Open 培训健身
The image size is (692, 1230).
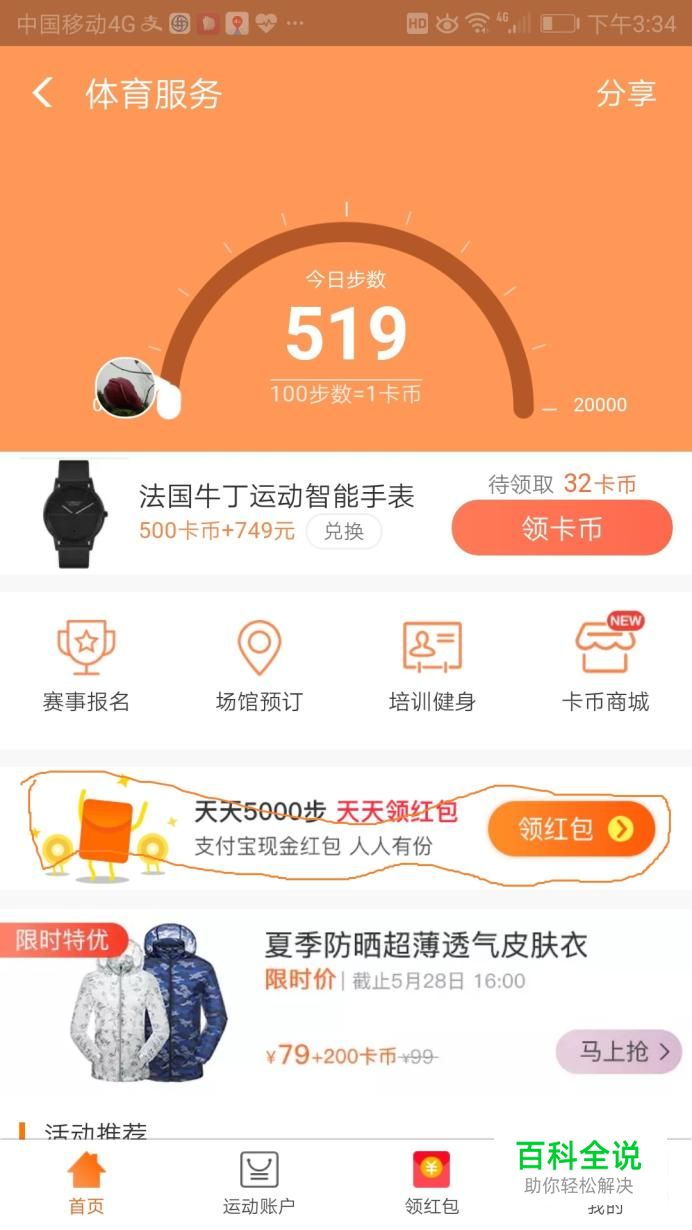click(x=432, y=667)
